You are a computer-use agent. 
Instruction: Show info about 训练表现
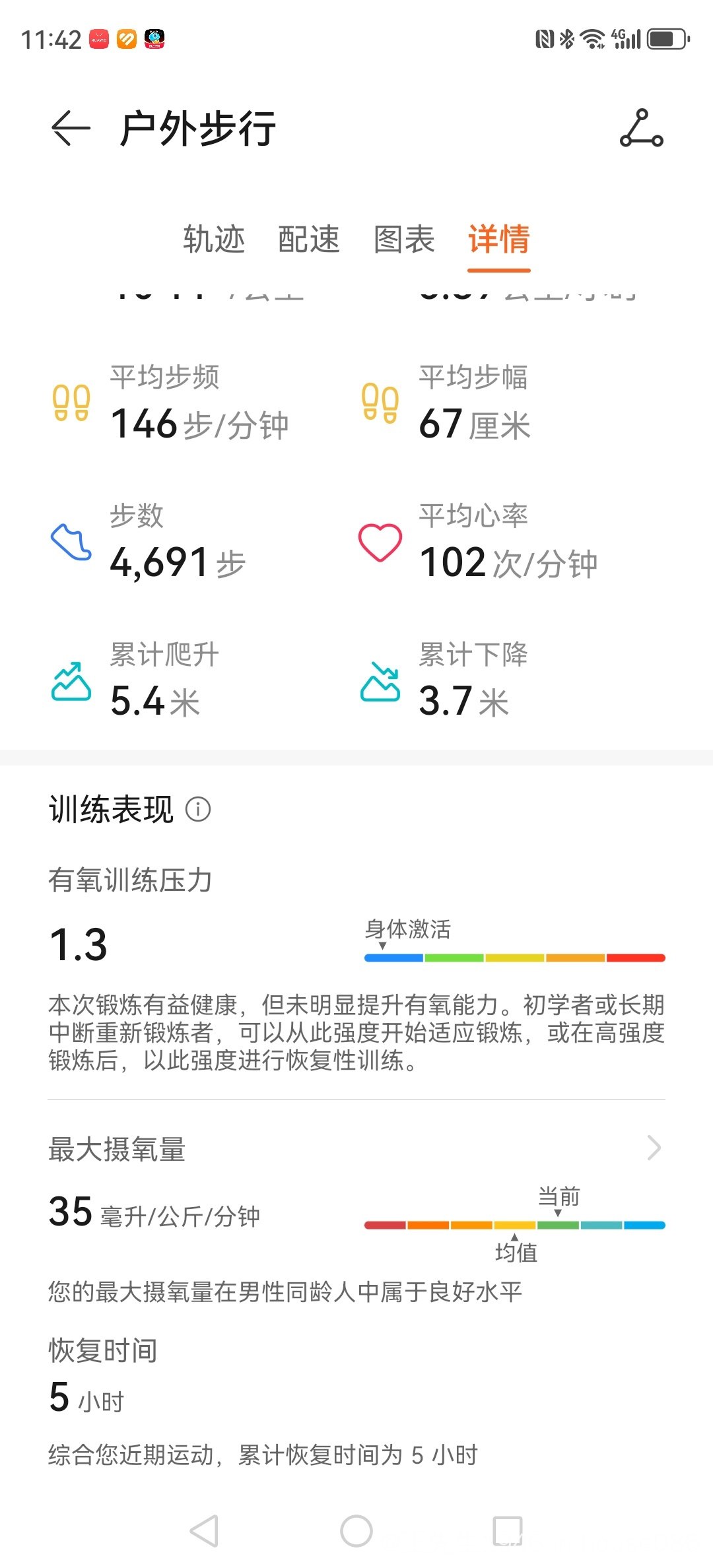(198, 809)
